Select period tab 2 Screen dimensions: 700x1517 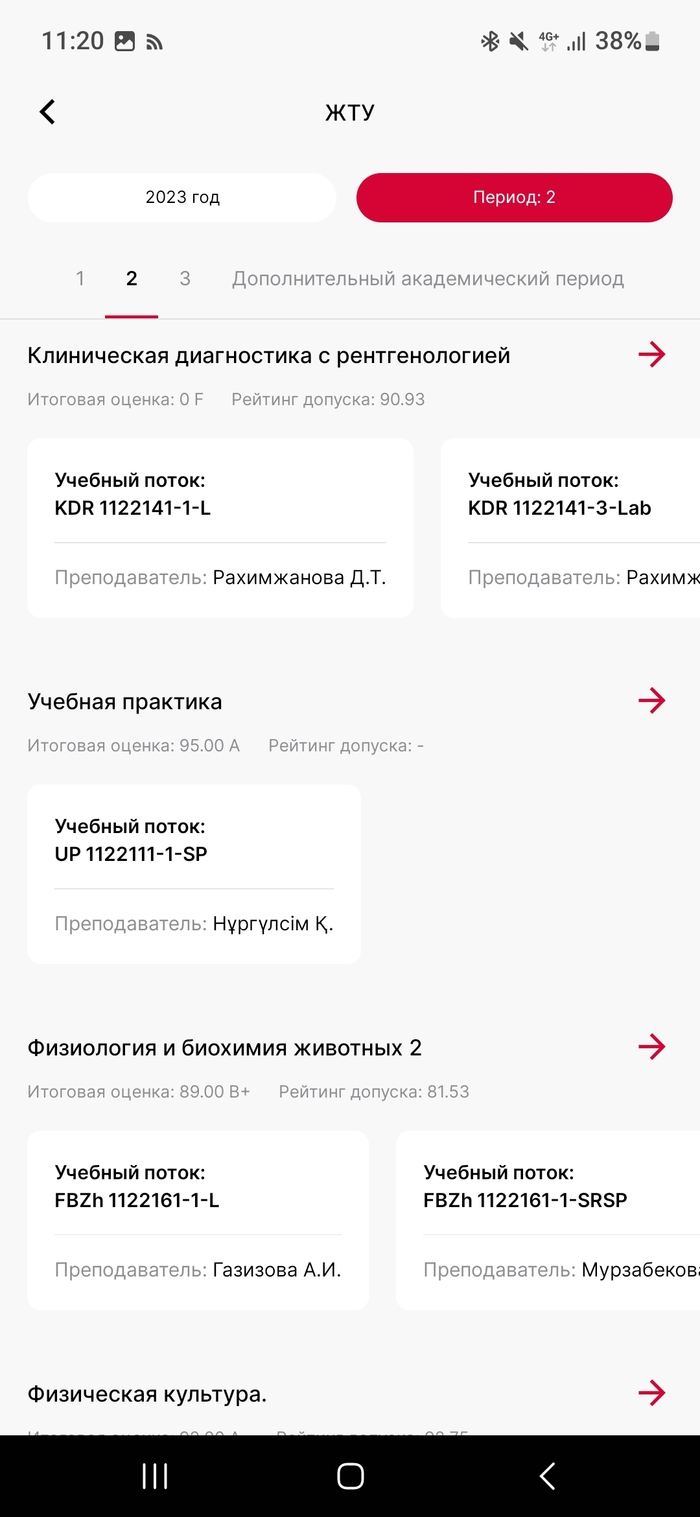(x=131, y=279)
